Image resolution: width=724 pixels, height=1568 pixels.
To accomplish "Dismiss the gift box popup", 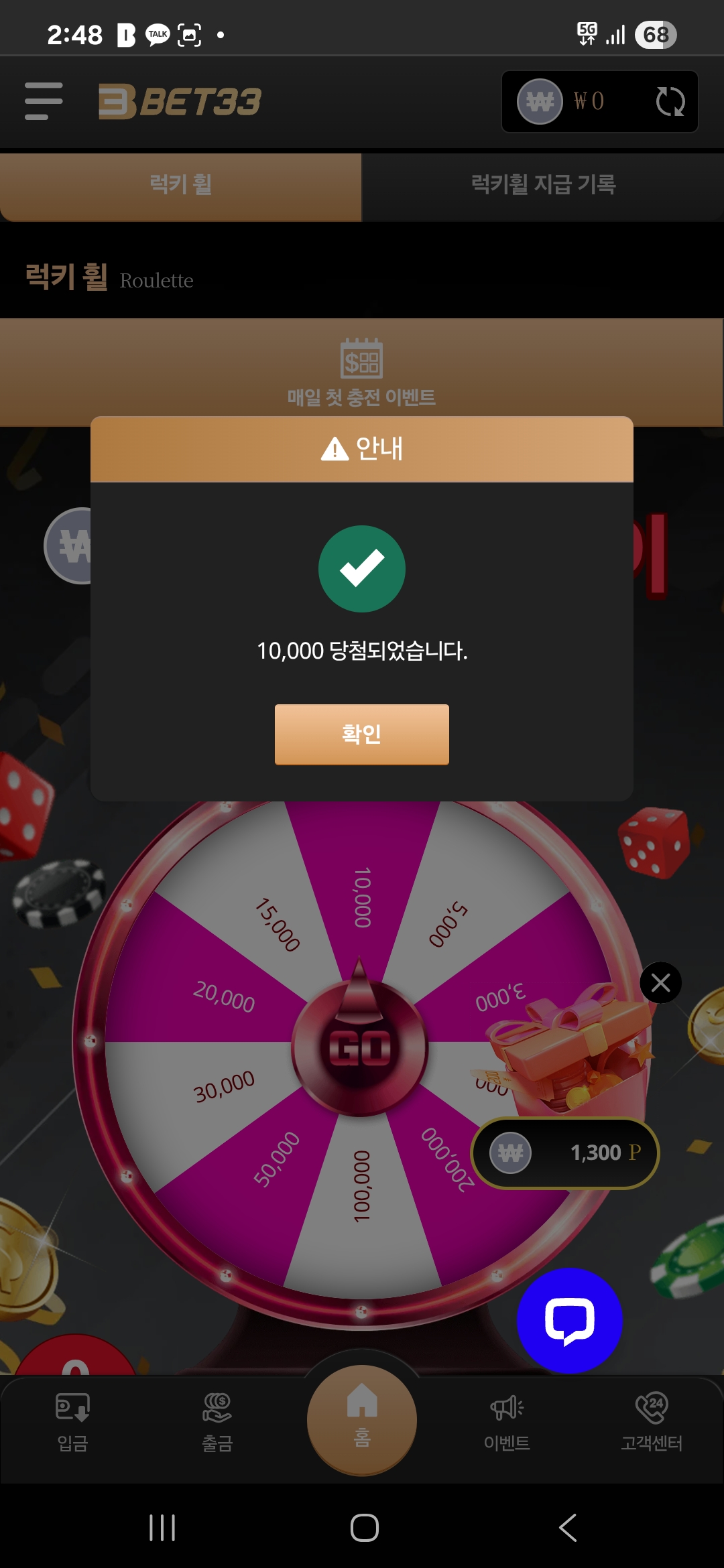I will click(x=660, y=983).
